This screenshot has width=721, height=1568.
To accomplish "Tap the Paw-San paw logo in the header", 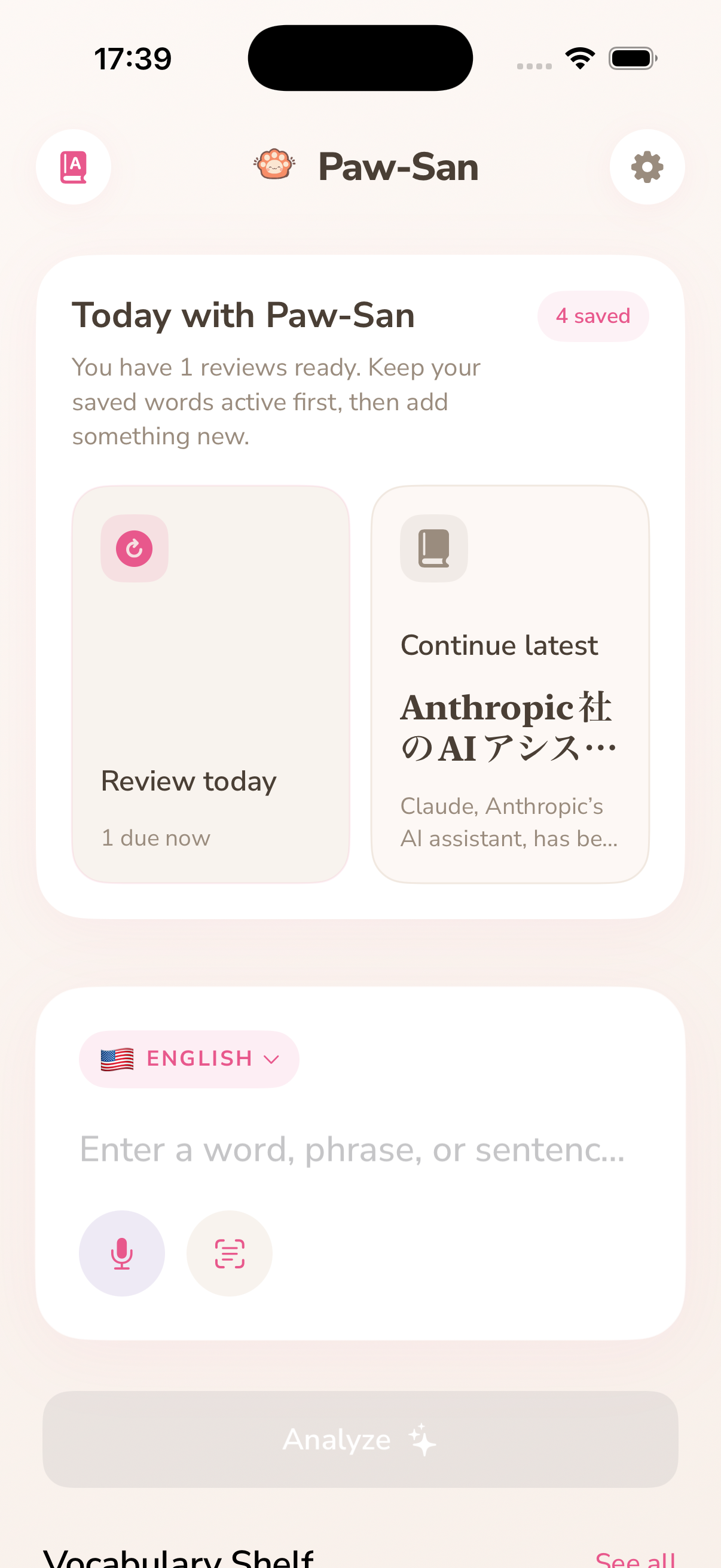I will click(275, 165).
